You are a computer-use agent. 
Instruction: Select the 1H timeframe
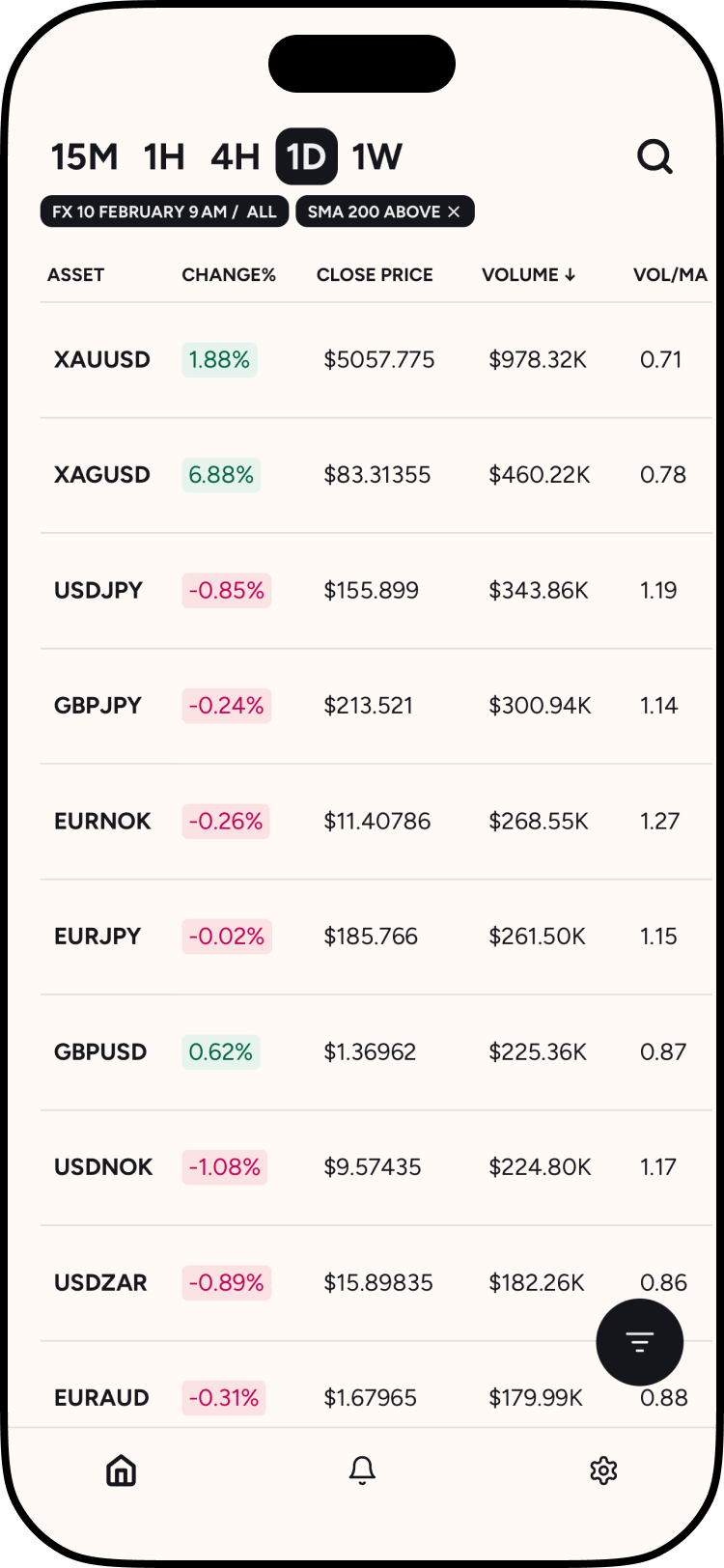(163, 154)
